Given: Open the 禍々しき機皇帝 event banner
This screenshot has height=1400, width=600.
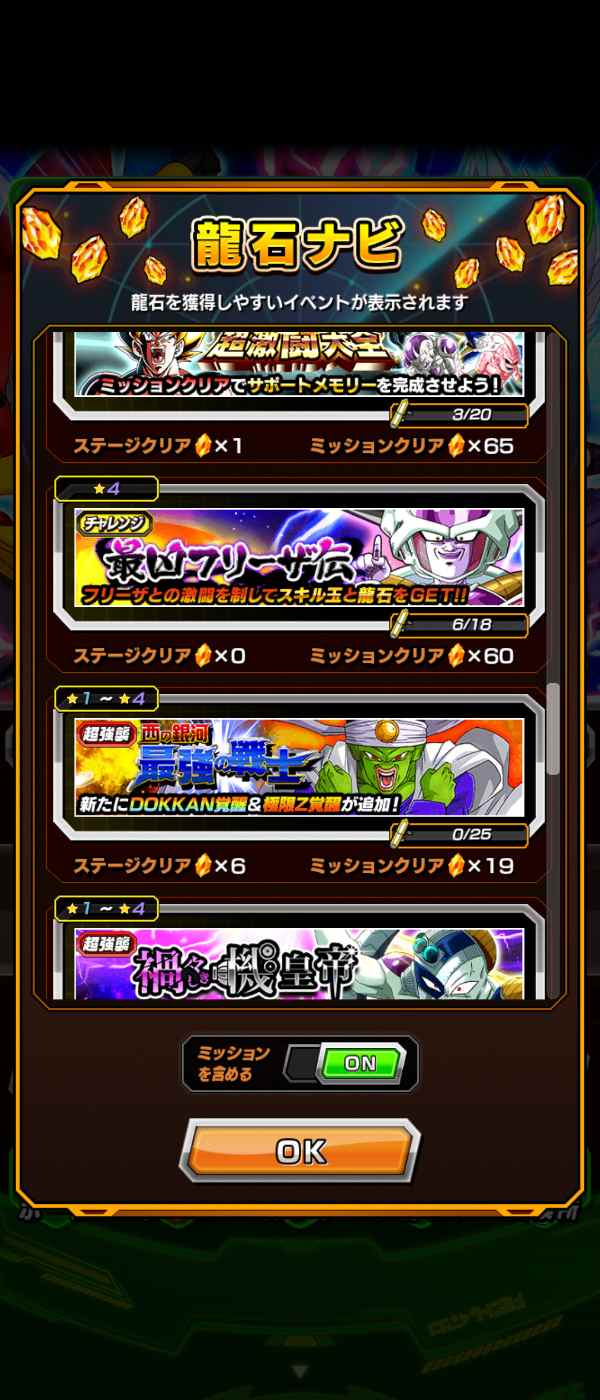Looking at the screenshot, I should point(299,963).
